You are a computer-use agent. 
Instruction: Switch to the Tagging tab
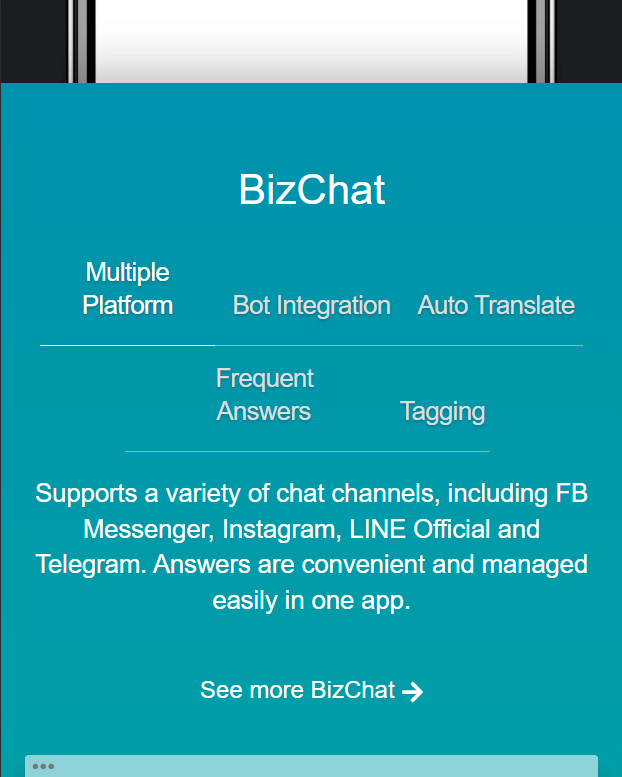(x=442, y=411)
